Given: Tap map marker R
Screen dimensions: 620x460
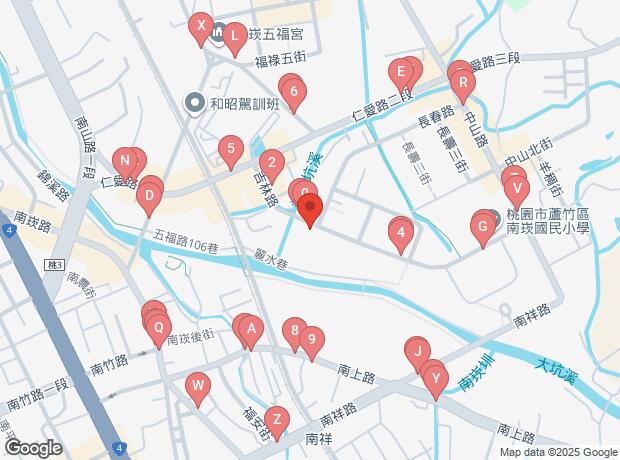Looking at the screenshot, I should [x=462, y=86].
